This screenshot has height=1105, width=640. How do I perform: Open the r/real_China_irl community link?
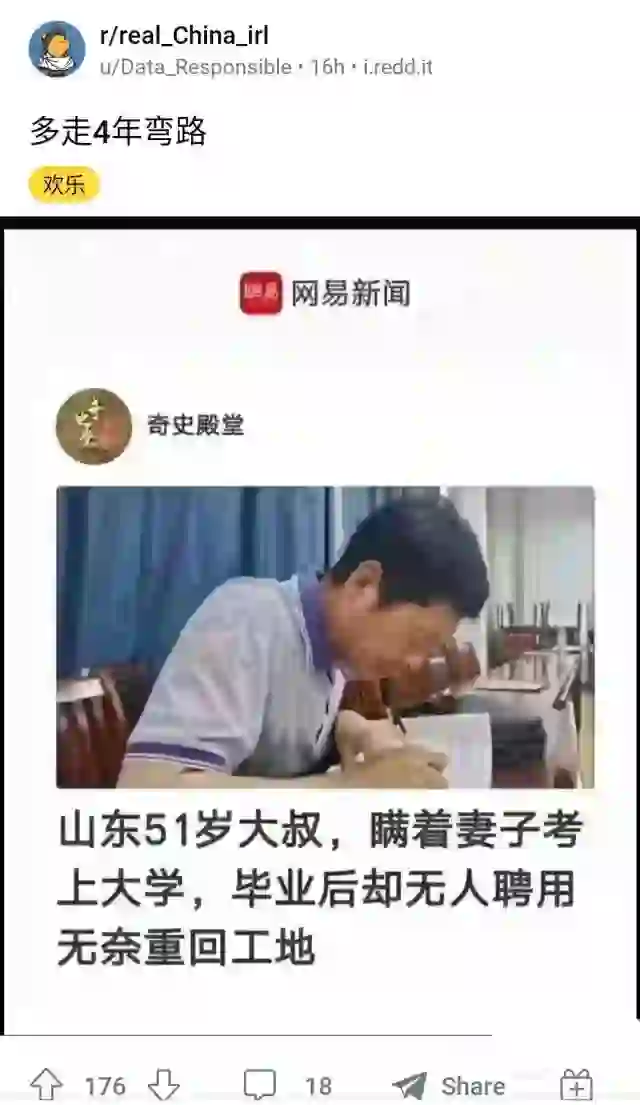click(x=184, y=35)
